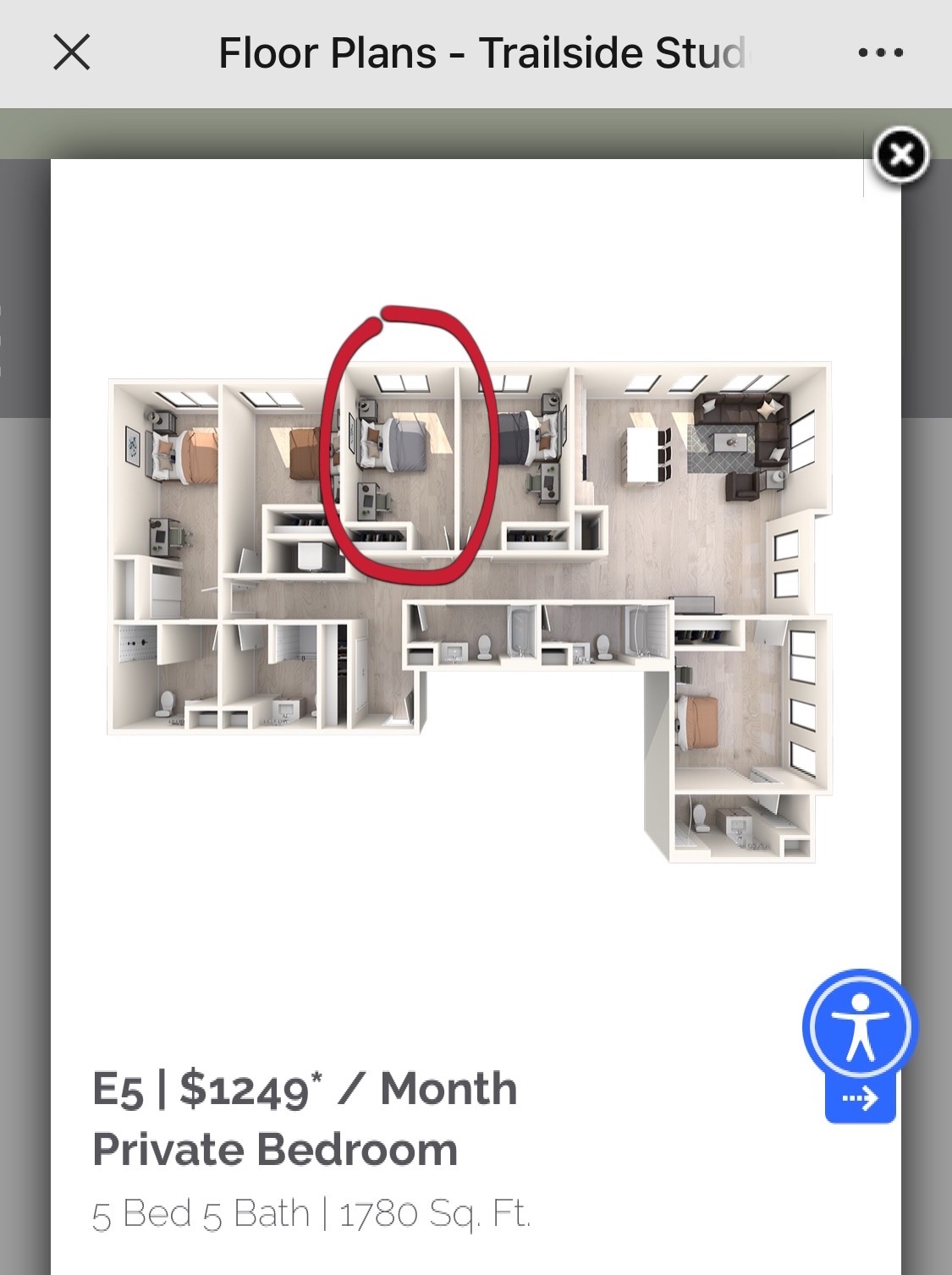
Task: Open the three-dot overflow menu
Action: click(880, 52)
